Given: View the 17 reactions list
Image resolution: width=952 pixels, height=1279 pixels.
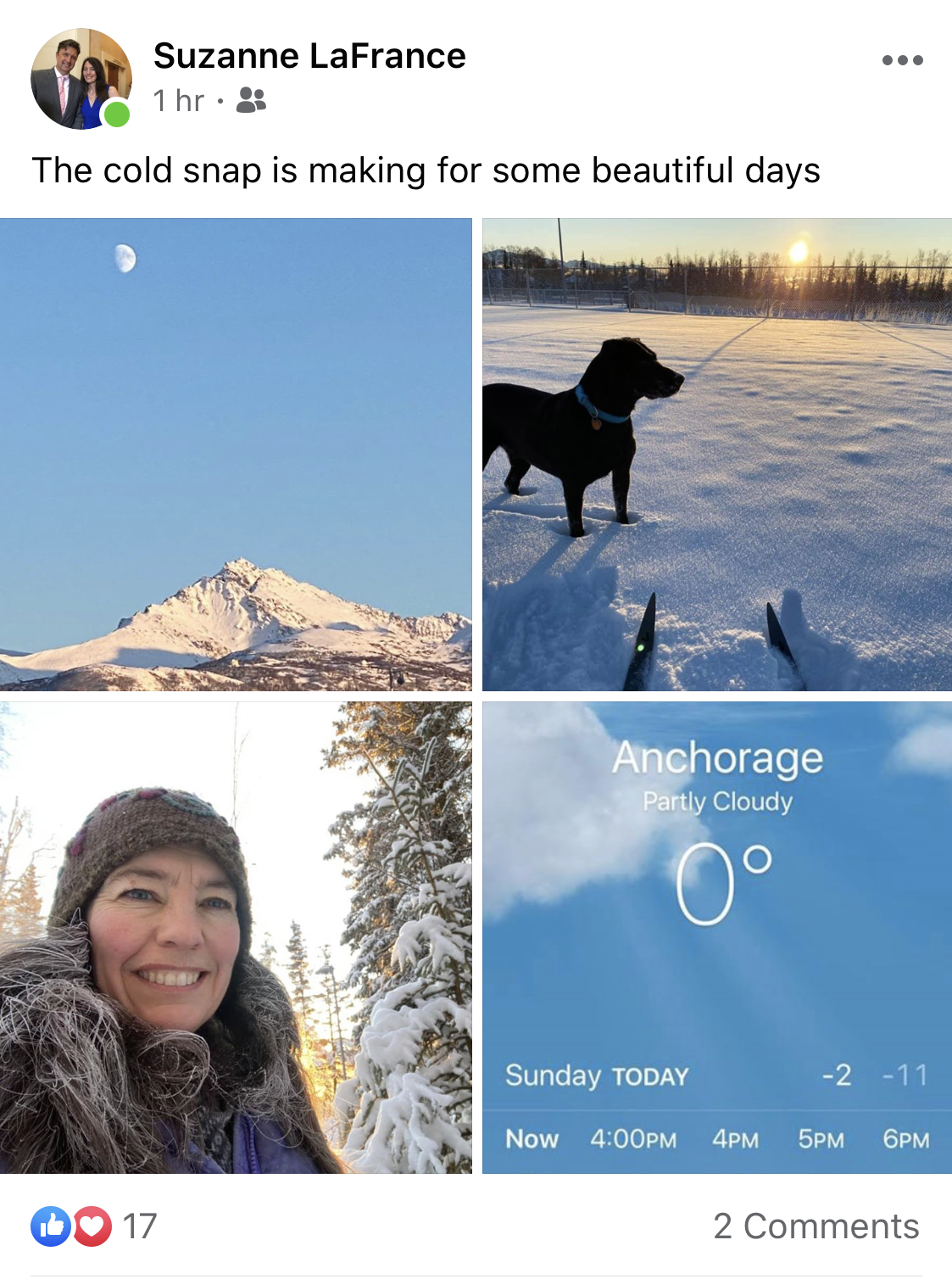Looking at the screenshot, I should [x=93, y=1226].
